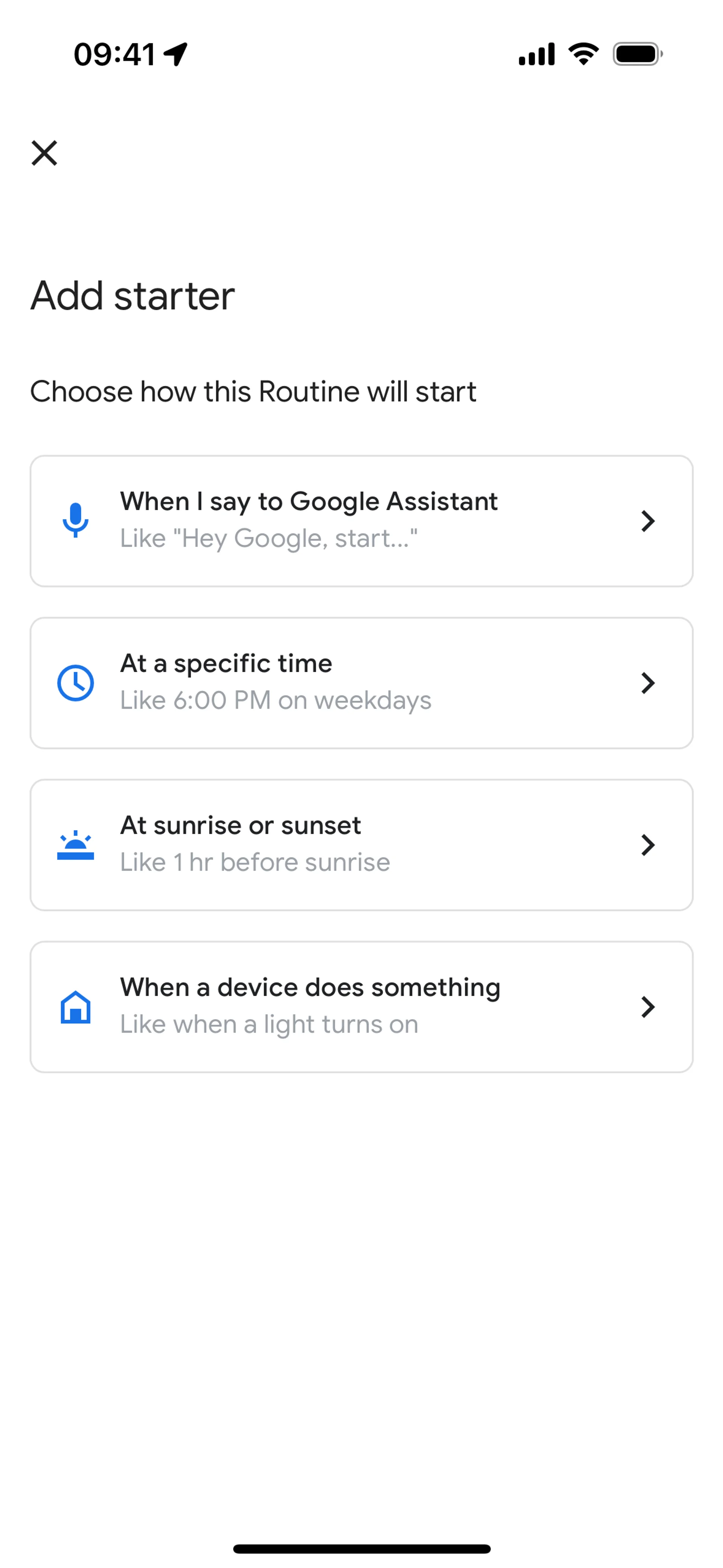The image size is (723, 1568).
Task: Close the Add starter screen
Action: 44,153
